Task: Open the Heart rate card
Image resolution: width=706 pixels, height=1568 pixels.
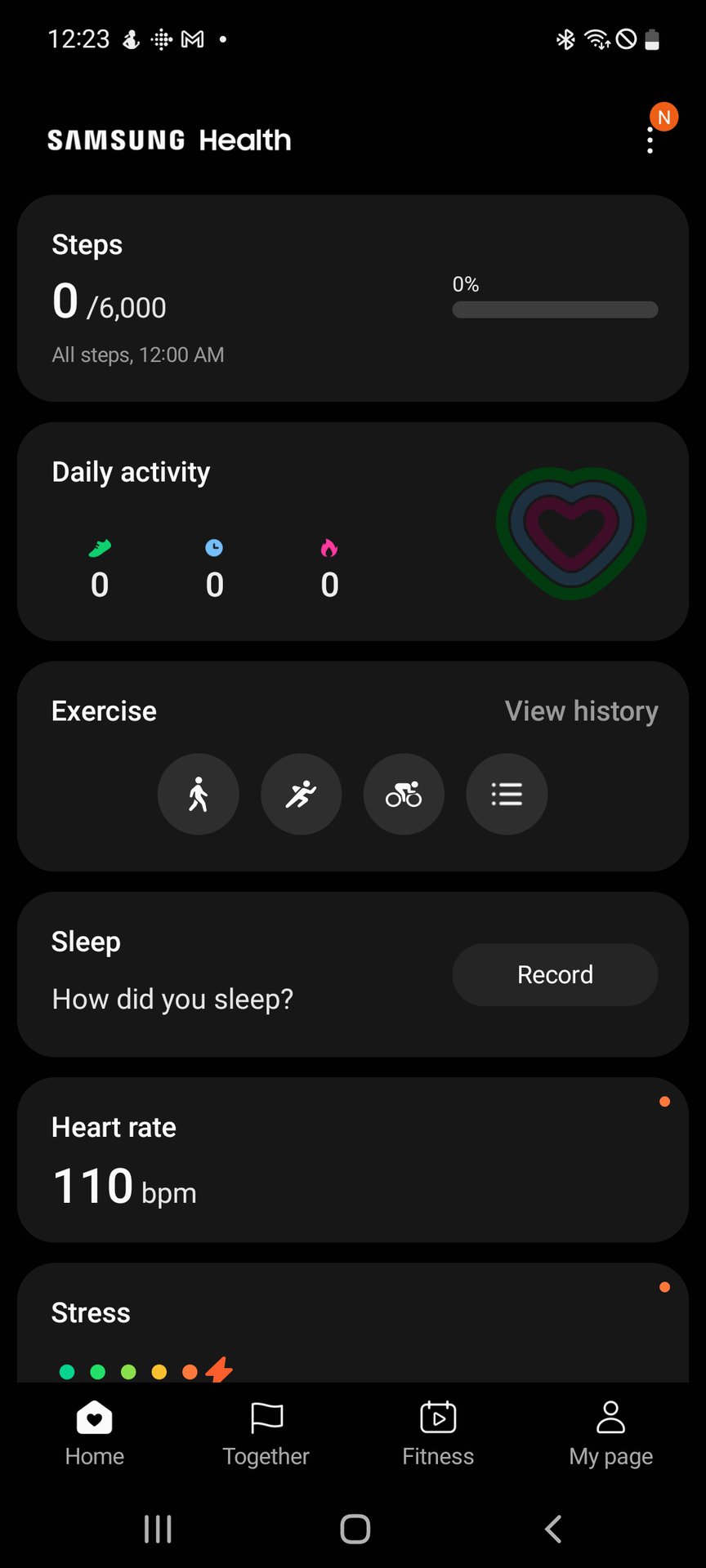Action: [x=352, y=1160]
